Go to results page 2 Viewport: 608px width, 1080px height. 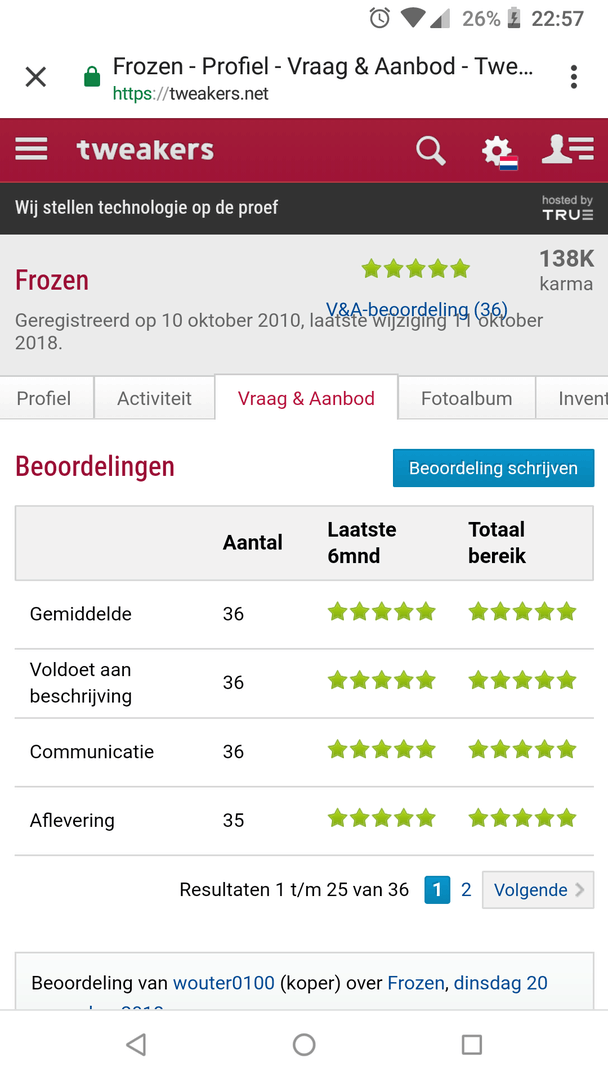(x=466, y=890)
